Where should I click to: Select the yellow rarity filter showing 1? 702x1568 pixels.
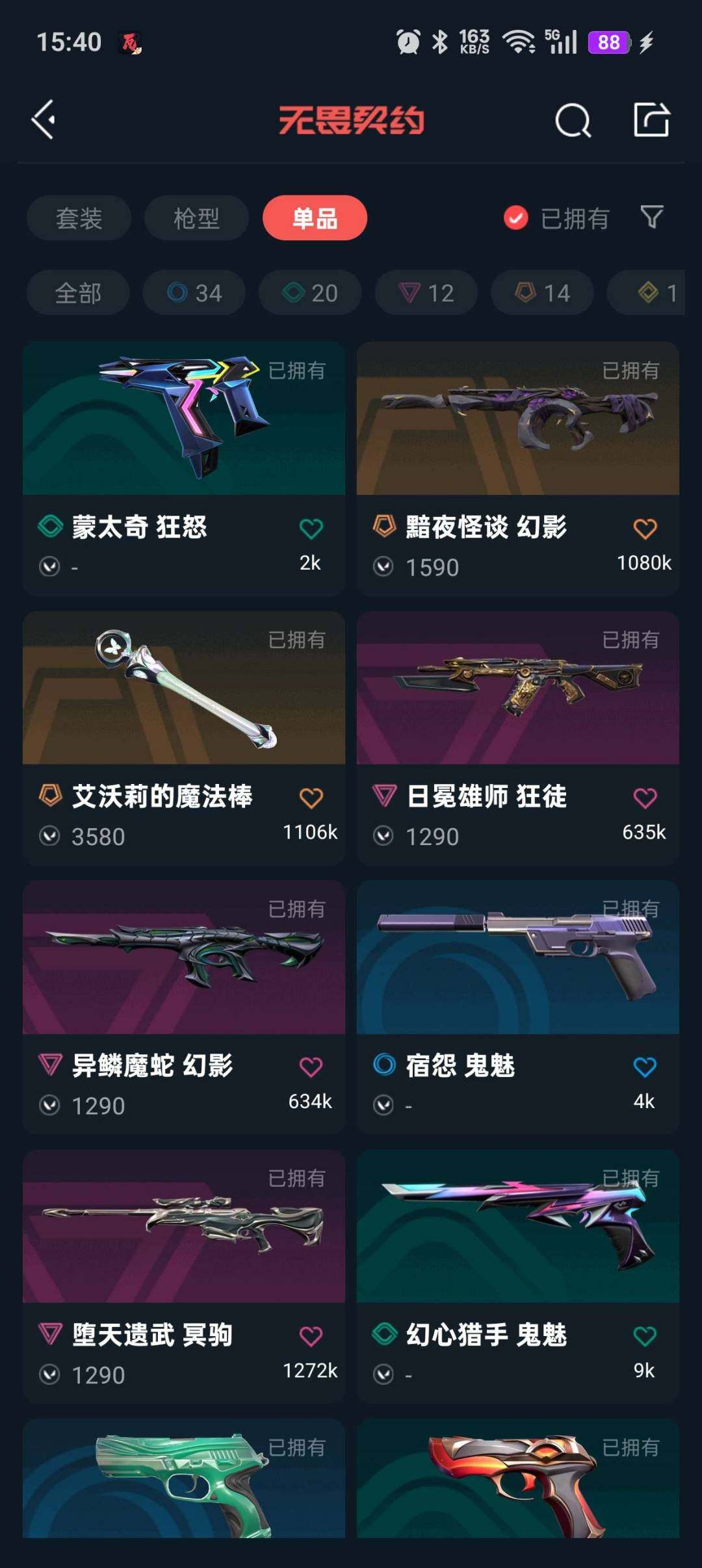pos(650,292)
